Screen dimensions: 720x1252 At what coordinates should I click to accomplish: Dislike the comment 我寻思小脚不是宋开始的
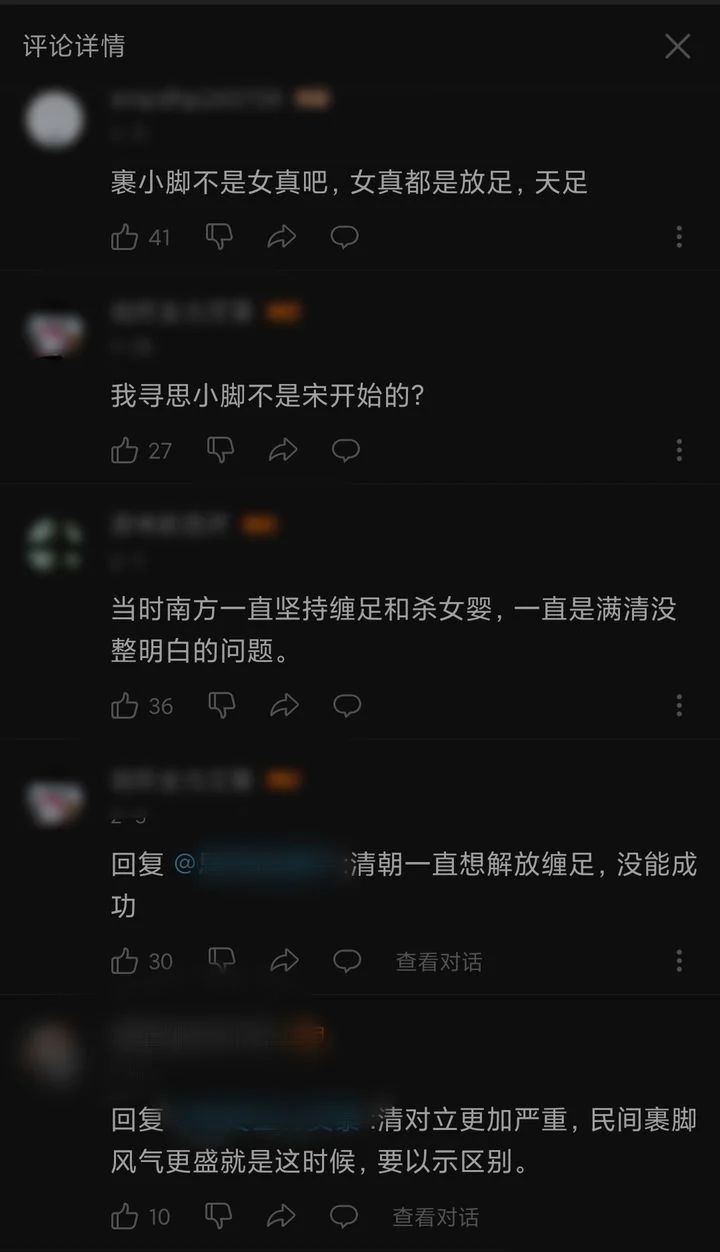coord(220,450)
